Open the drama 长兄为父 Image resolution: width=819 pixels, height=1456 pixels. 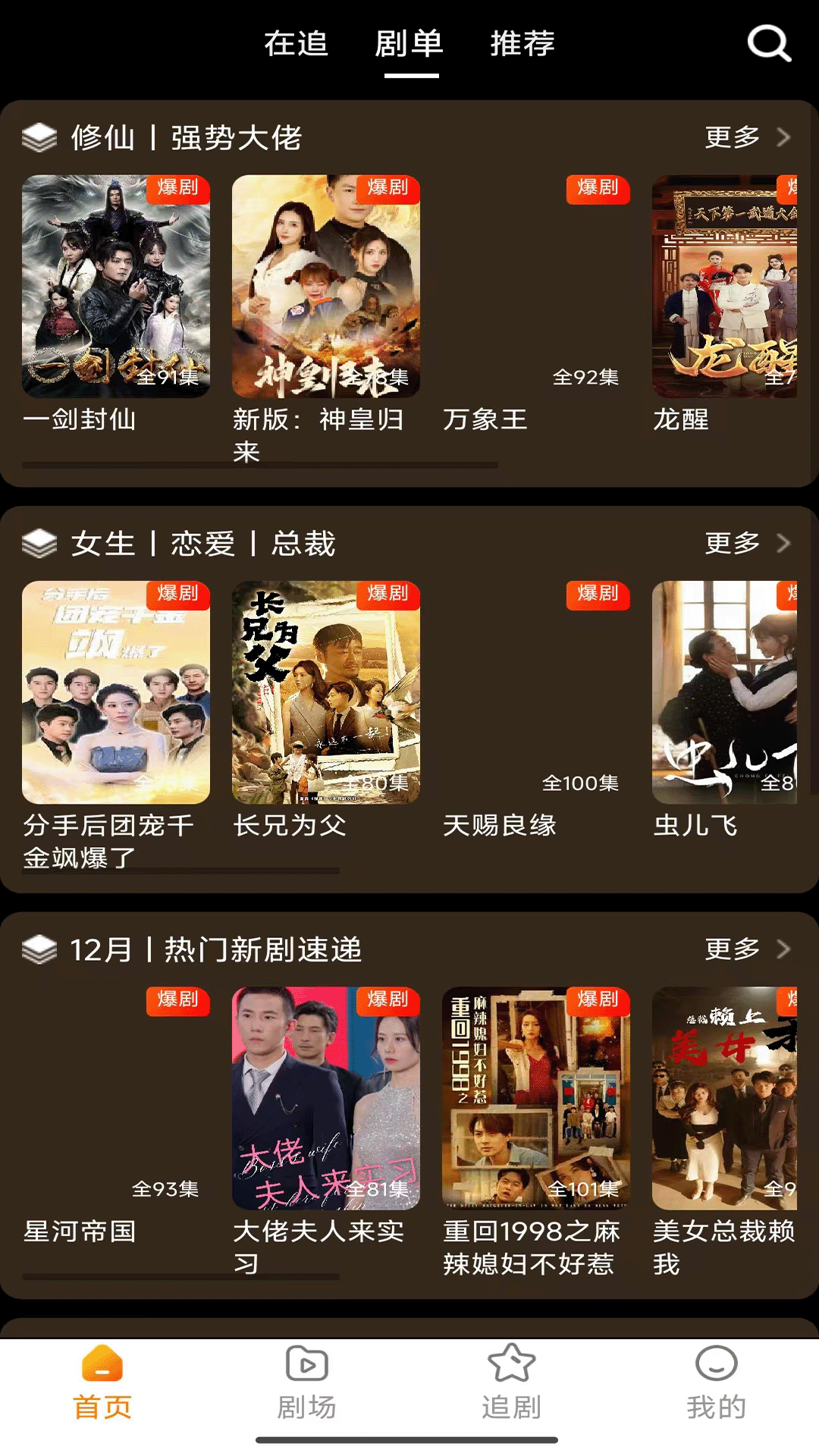pyautogui.click(x=326, y=692)
